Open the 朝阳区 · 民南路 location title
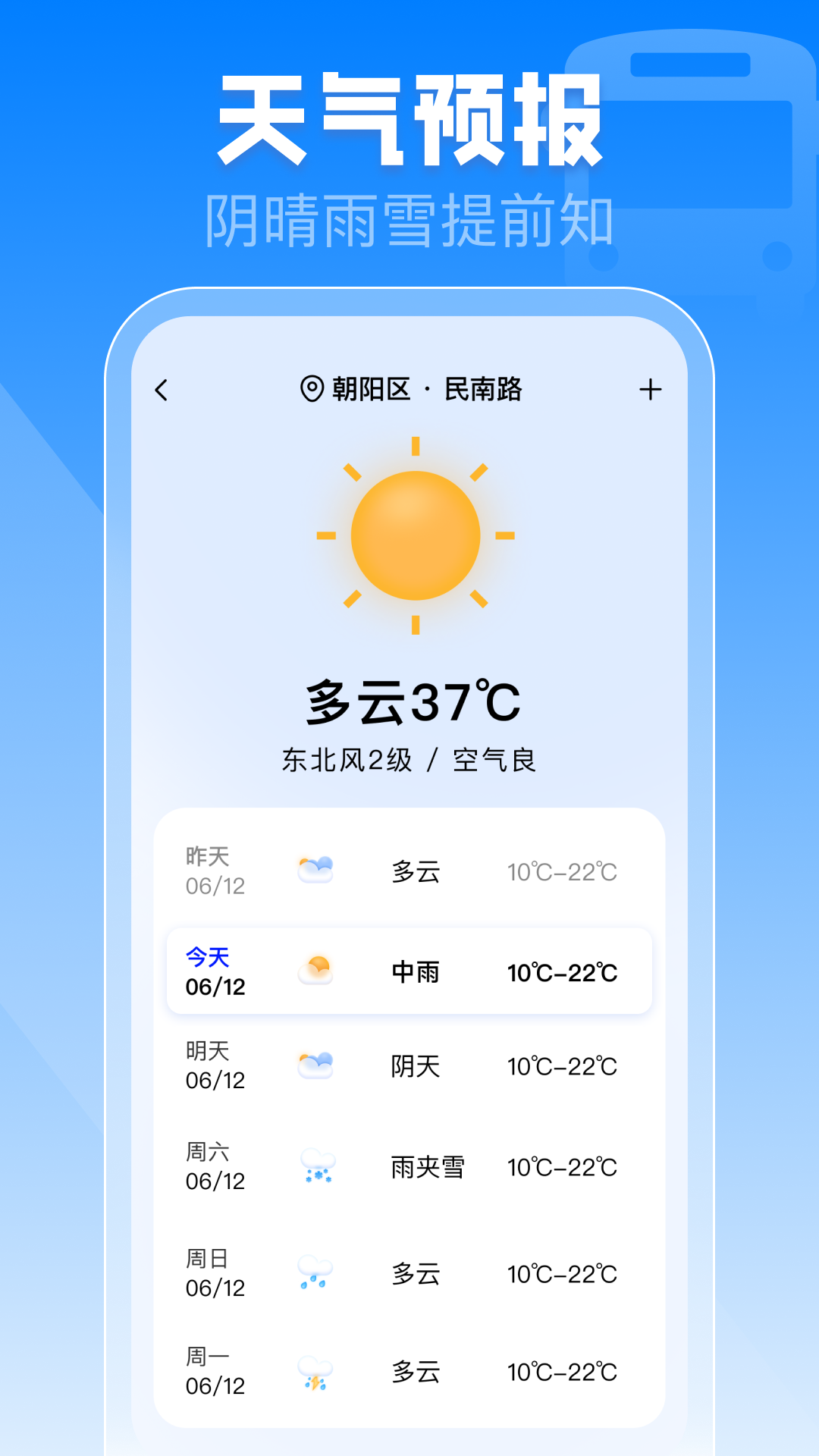Screen dimensions: 819x1456 (427, 390)
